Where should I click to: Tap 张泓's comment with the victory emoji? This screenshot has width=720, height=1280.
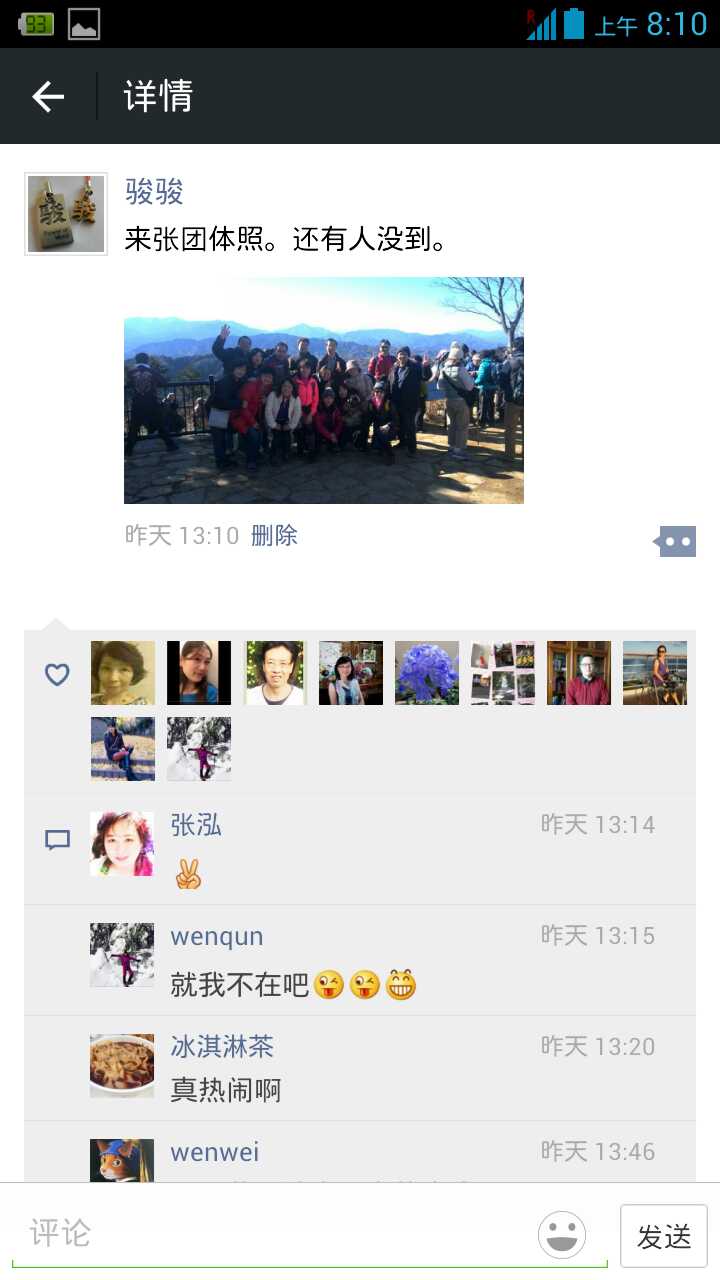(187, 875)
